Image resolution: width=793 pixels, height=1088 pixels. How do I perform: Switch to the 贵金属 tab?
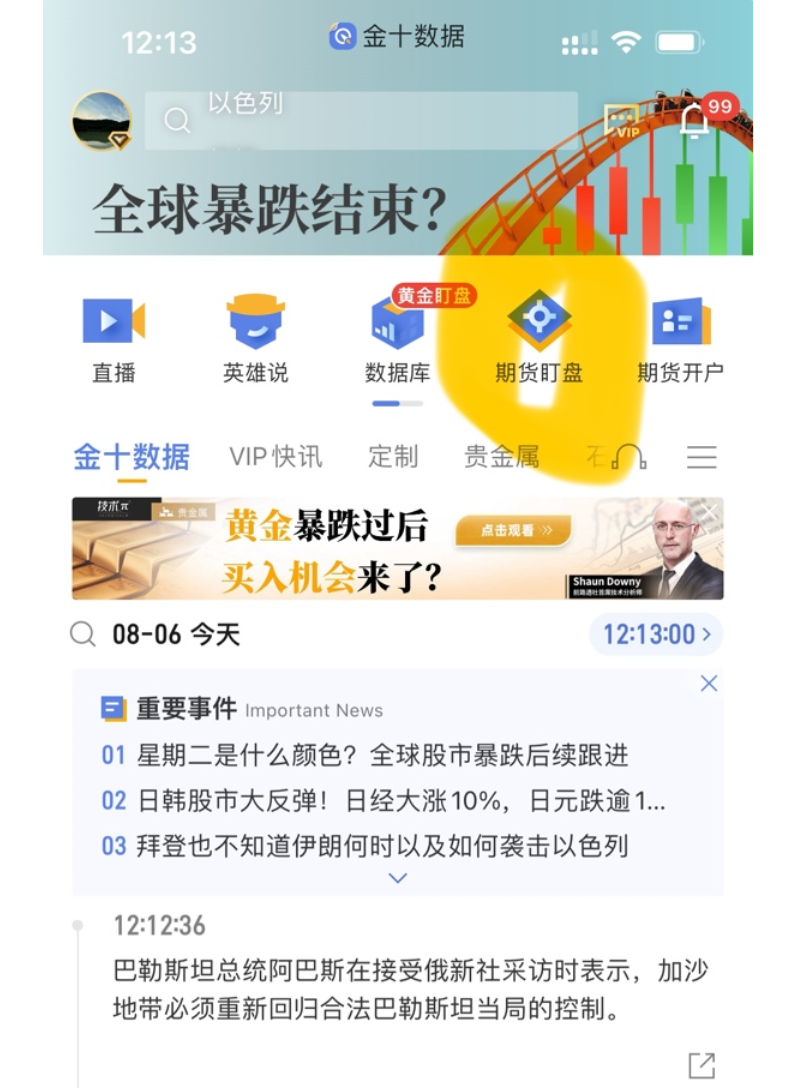click(x=502, y=457)
